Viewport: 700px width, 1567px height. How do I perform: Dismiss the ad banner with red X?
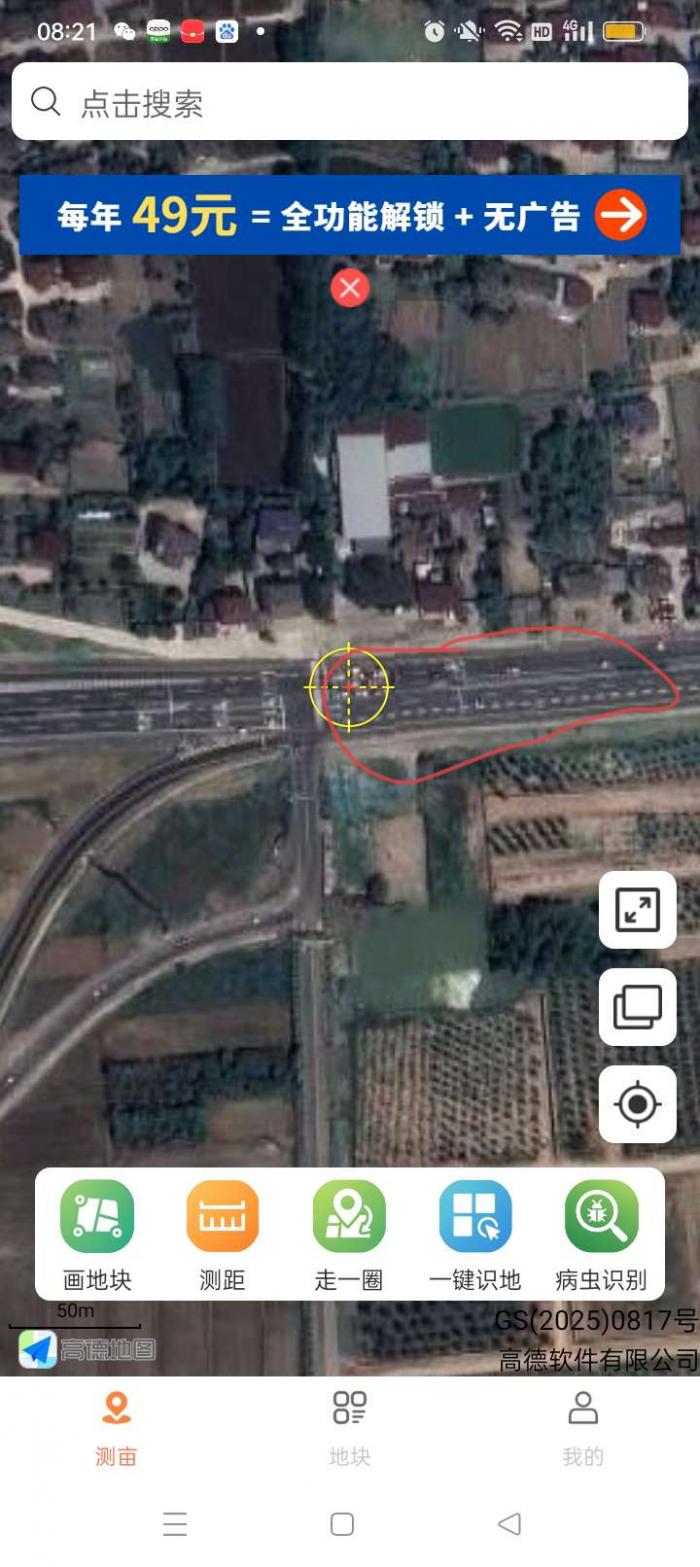click(x=350, y=289)
